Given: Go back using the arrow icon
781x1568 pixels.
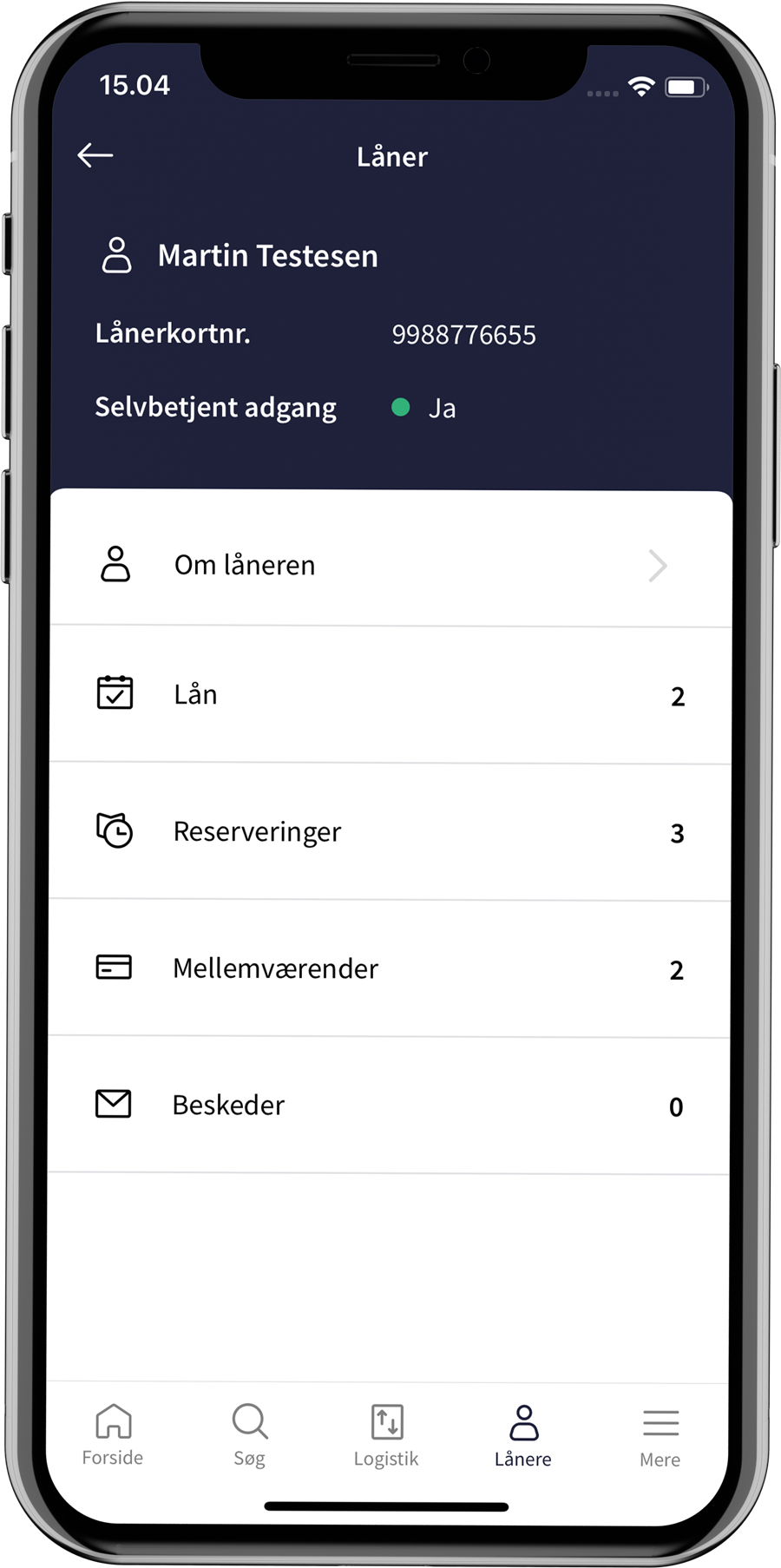Looking at the screenshot, I should point(95,155).
